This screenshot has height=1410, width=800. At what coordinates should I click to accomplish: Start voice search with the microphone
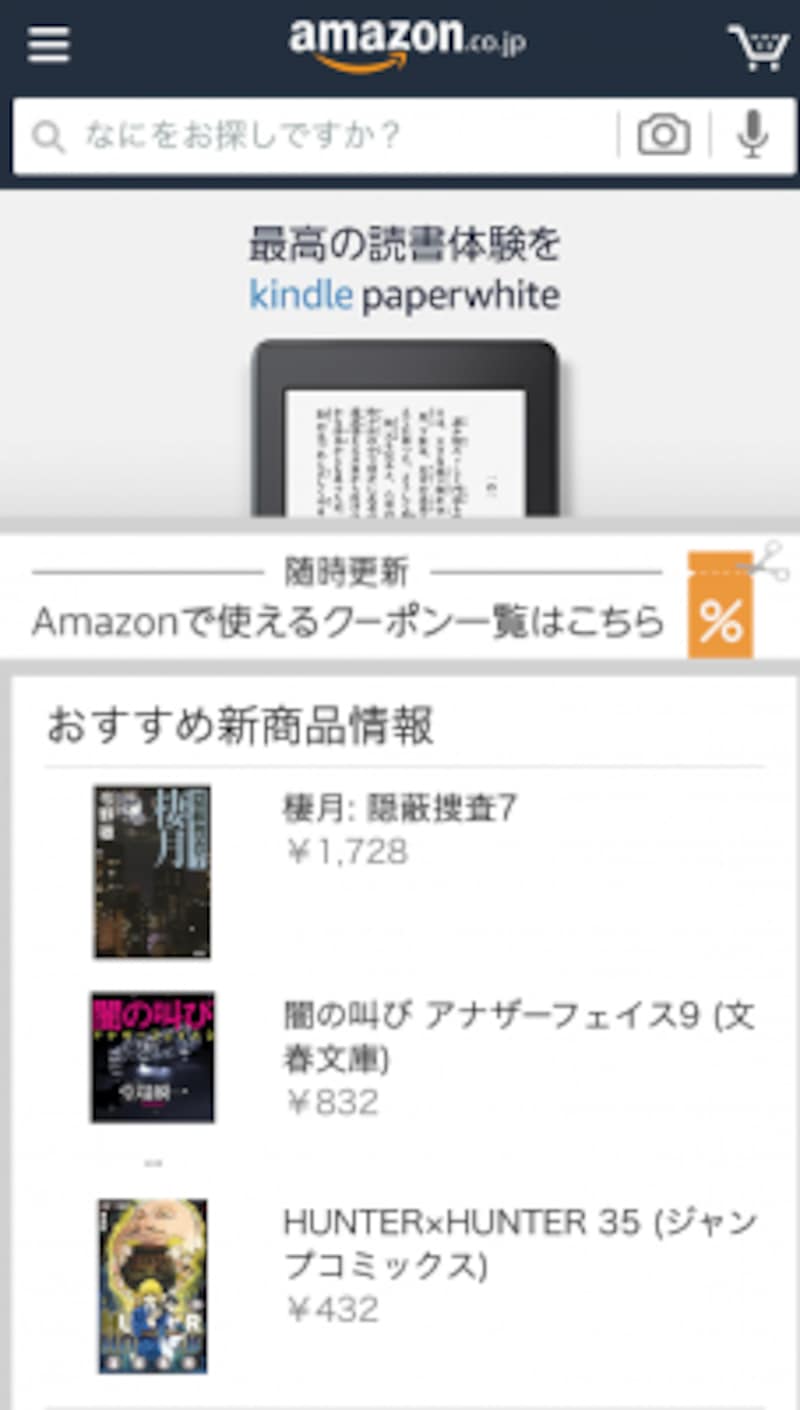click(752, 135)
